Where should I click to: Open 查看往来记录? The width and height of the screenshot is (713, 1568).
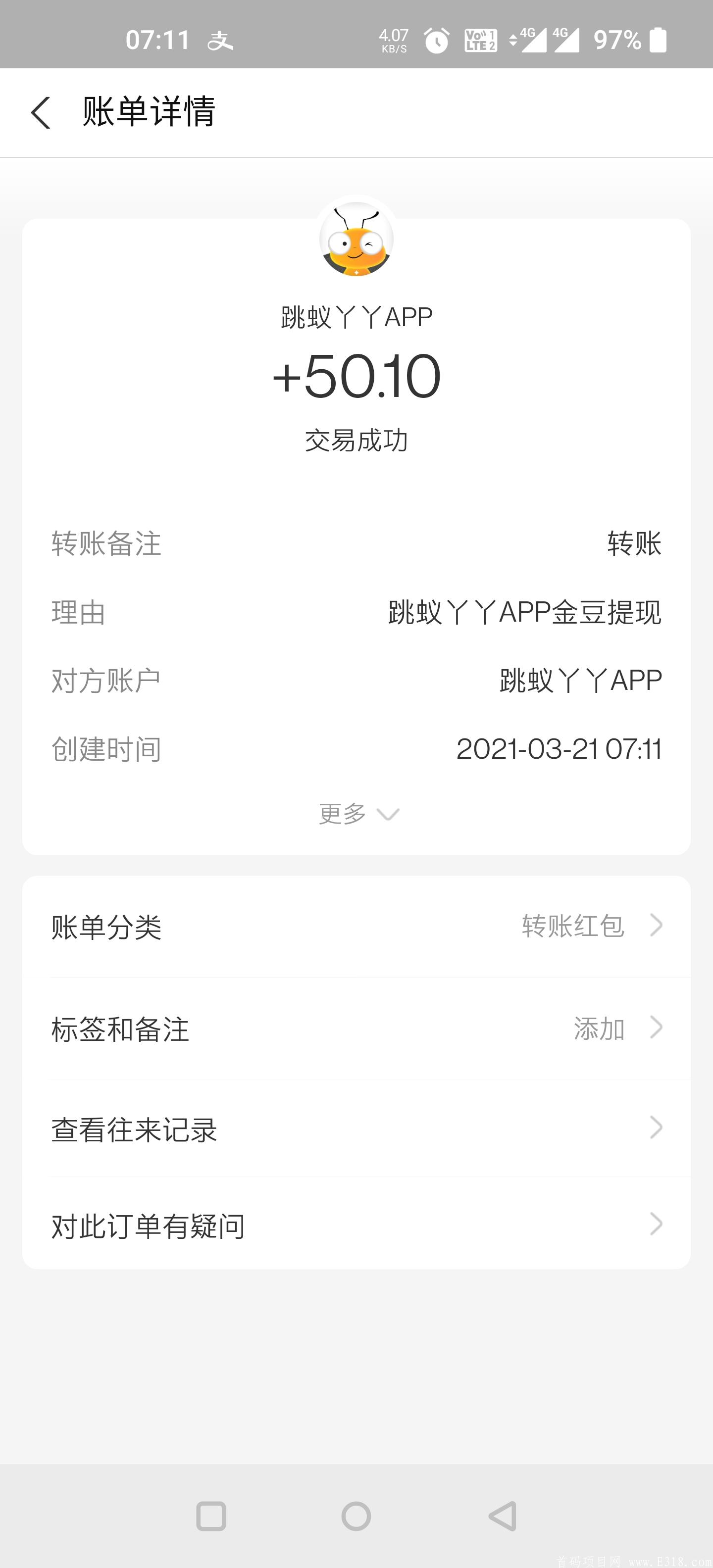(x=356, y=1128)
